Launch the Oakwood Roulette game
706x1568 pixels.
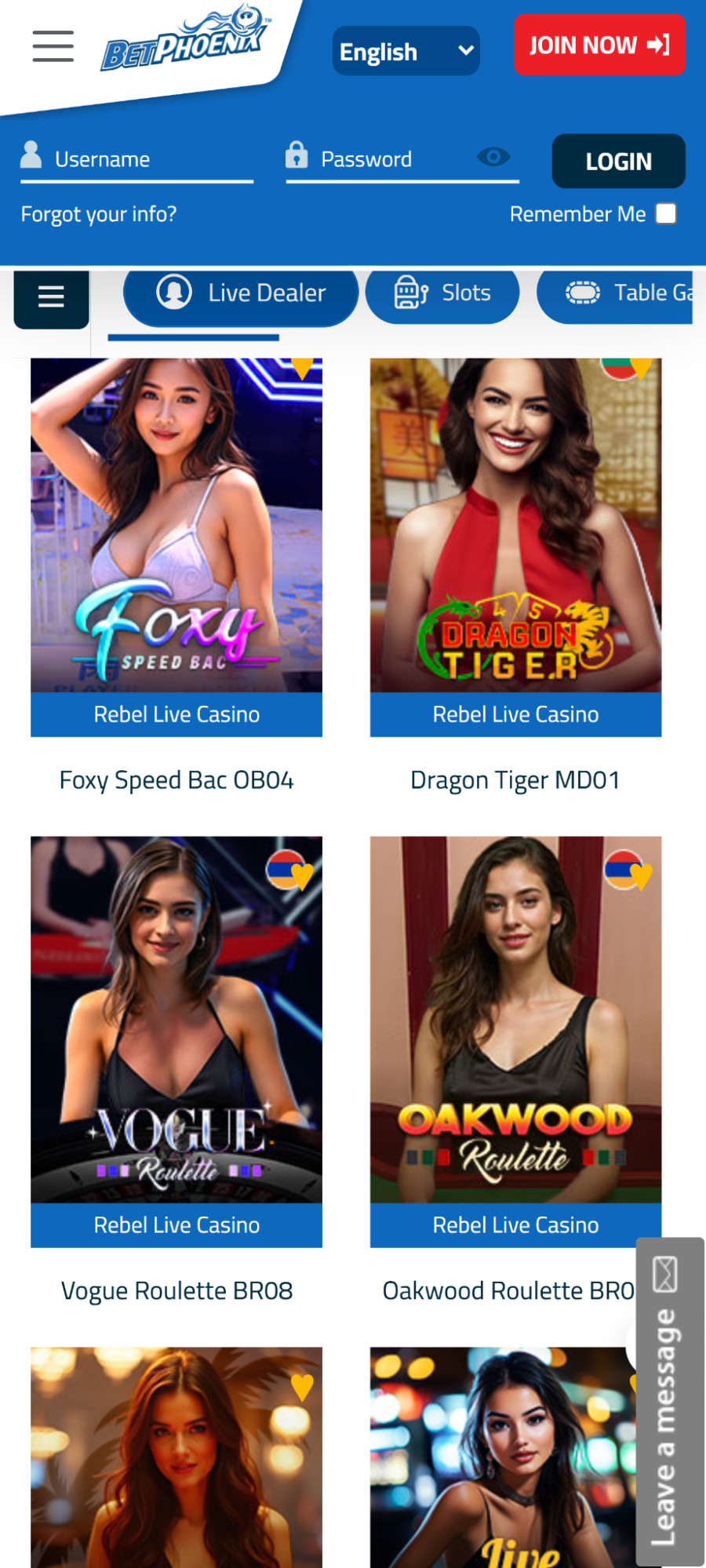coord(515,1020)
